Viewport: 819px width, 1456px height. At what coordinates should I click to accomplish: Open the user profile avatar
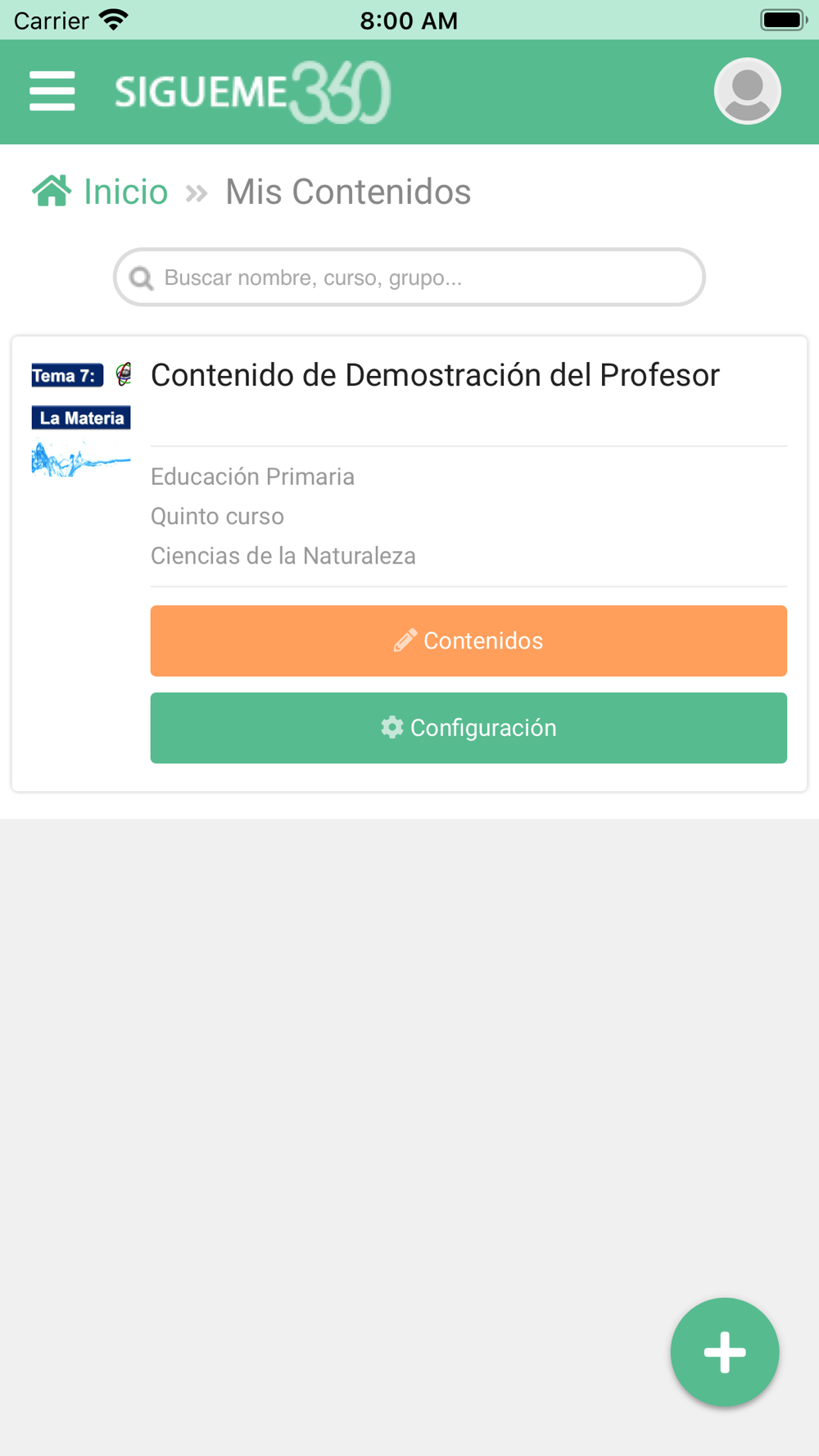[x=747, y=91]
